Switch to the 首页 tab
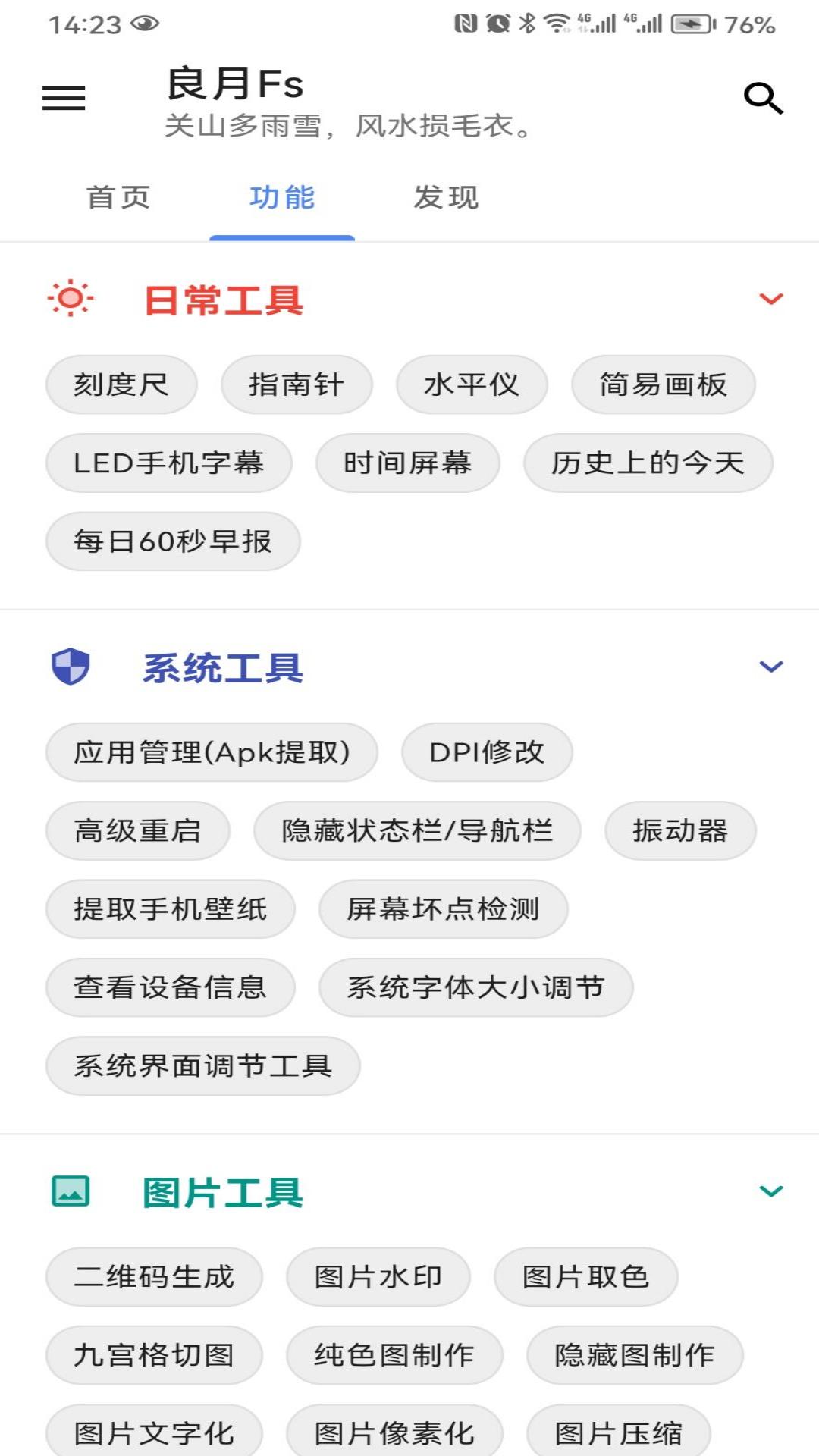This screenshot has width=819, height=1456. 118,198
